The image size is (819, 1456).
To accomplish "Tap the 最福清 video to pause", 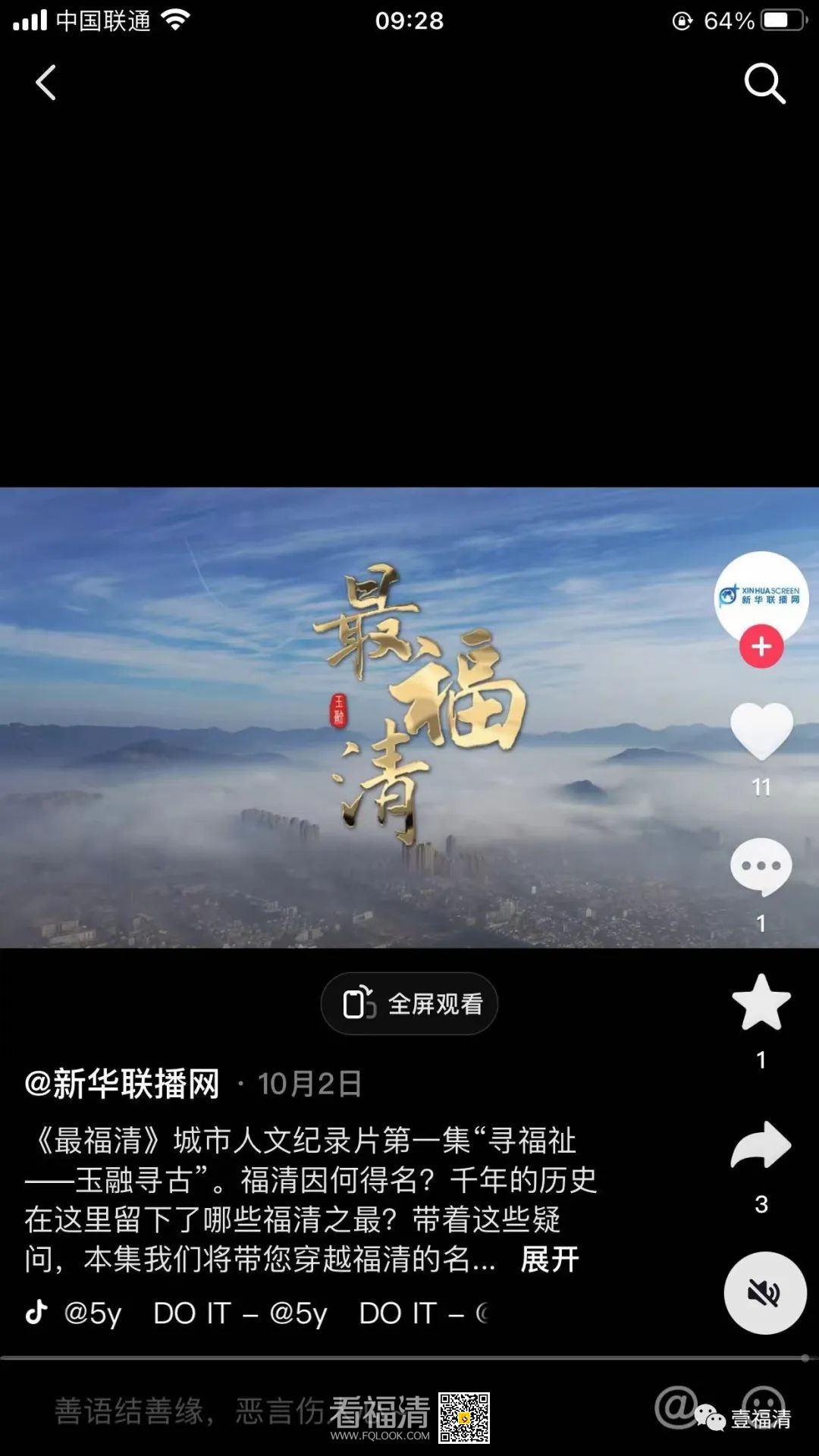I will click(409, 717).
